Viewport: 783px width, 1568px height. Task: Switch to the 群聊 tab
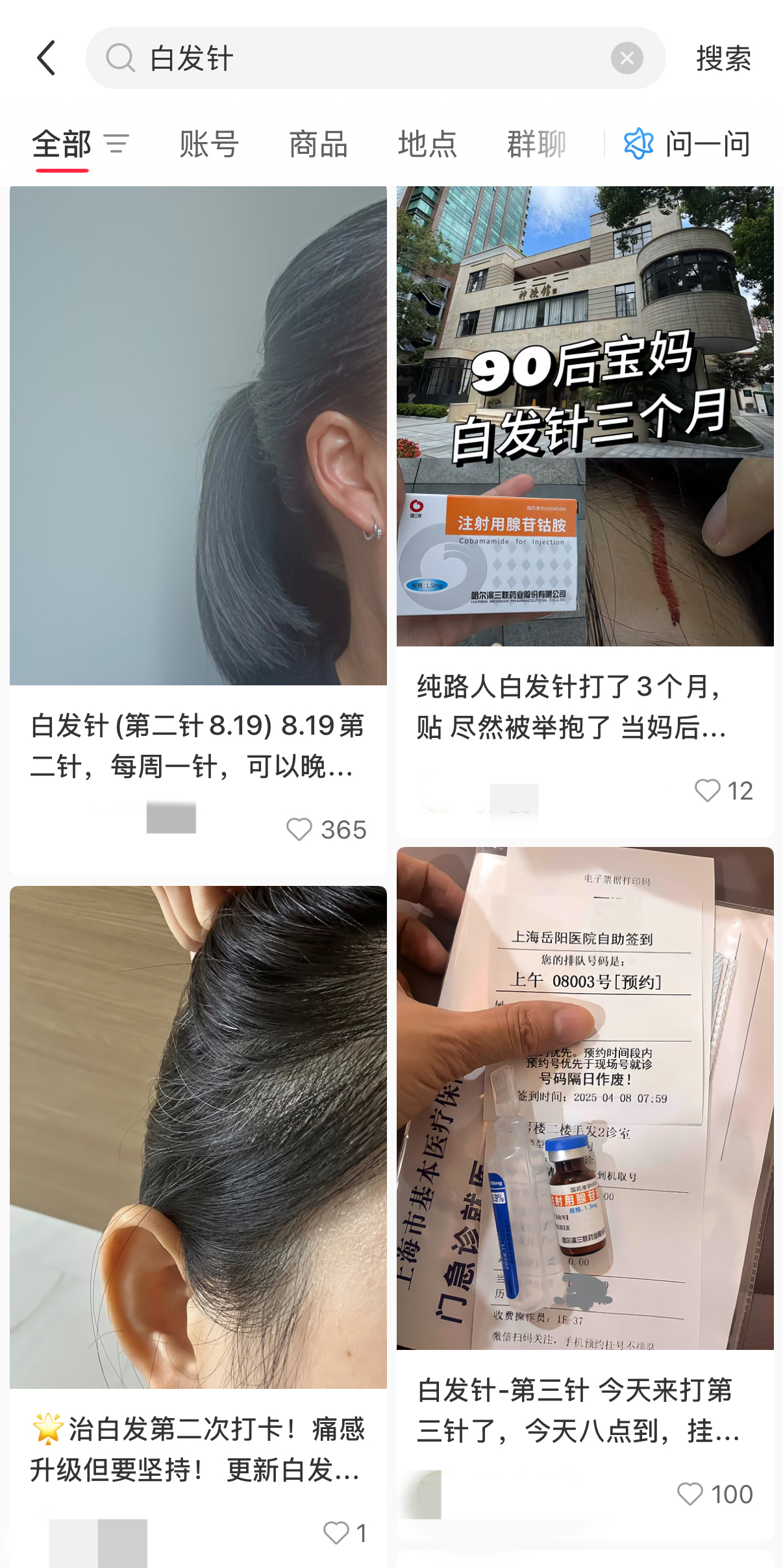coord(536,143)
